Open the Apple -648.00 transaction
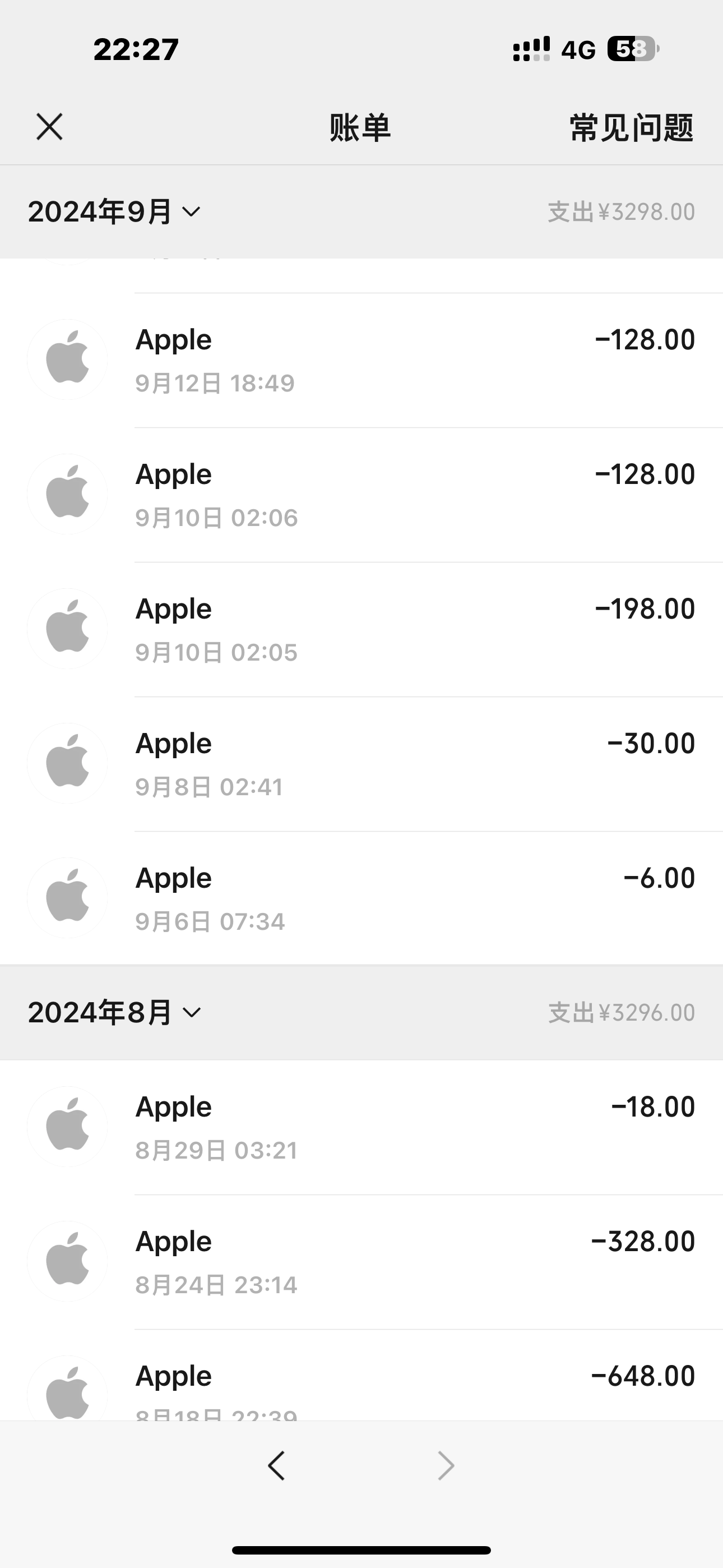The width and height of the screenshot is (723, 1568). 414,1383
